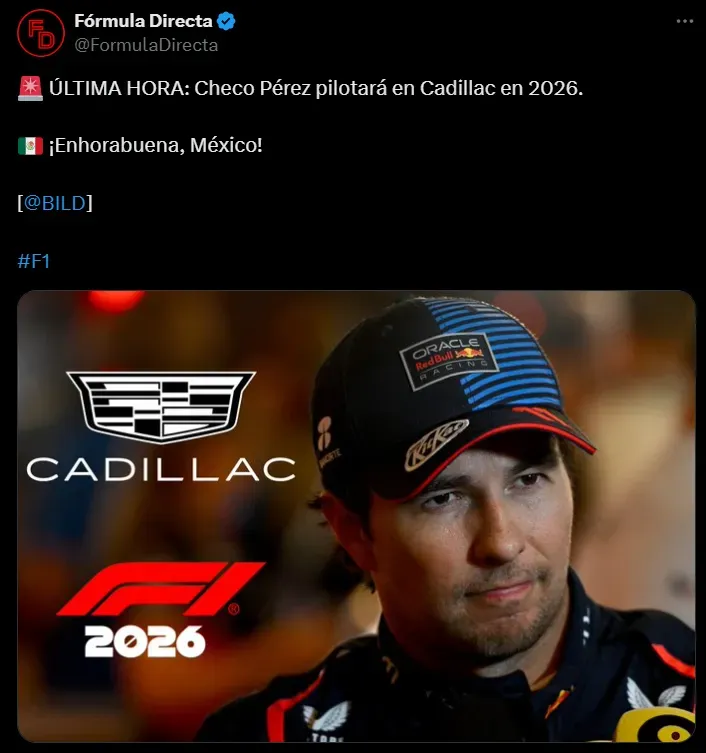Open the #F1 hashtag

pos(33,261)
